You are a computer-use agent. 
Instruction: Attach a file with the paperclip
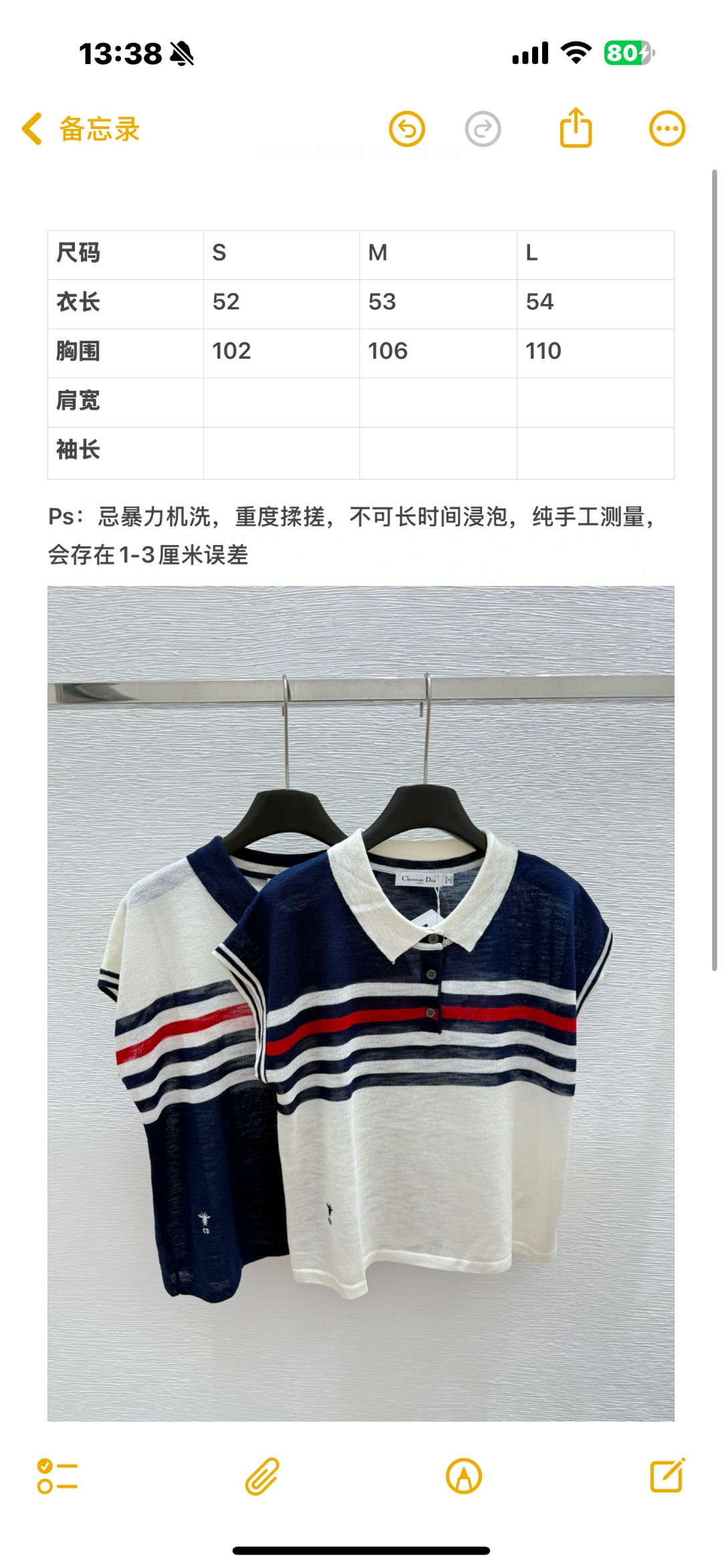click(261, 1476)
